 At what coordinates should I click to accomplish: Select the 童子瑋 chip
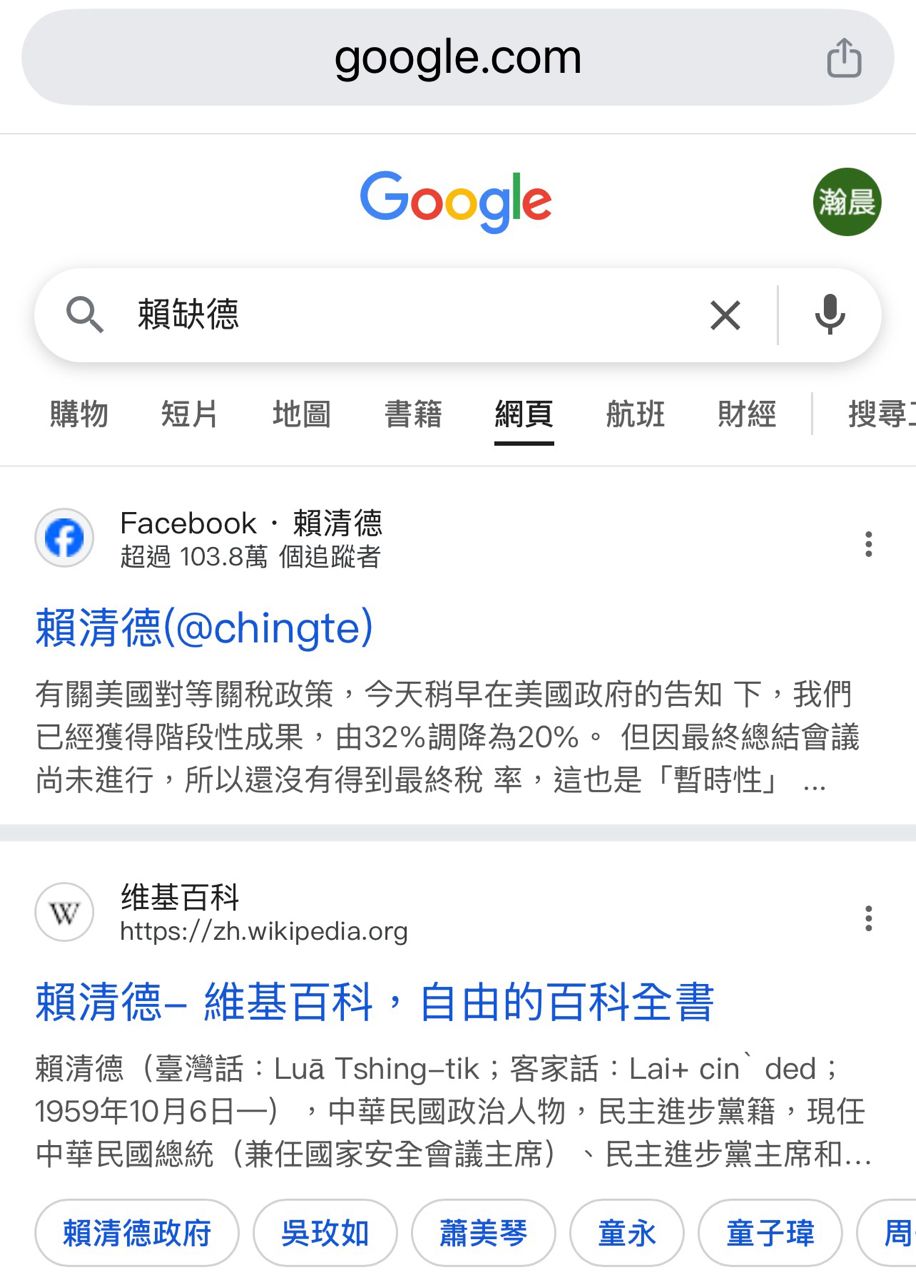[770, 1233]
